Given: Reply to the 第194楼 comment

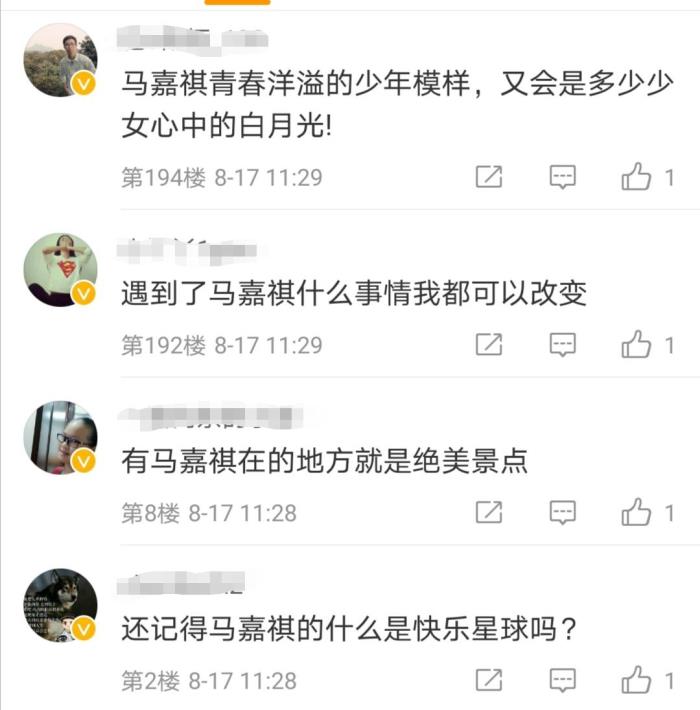Looking at the screenshot, I should [x=563, y=178].
